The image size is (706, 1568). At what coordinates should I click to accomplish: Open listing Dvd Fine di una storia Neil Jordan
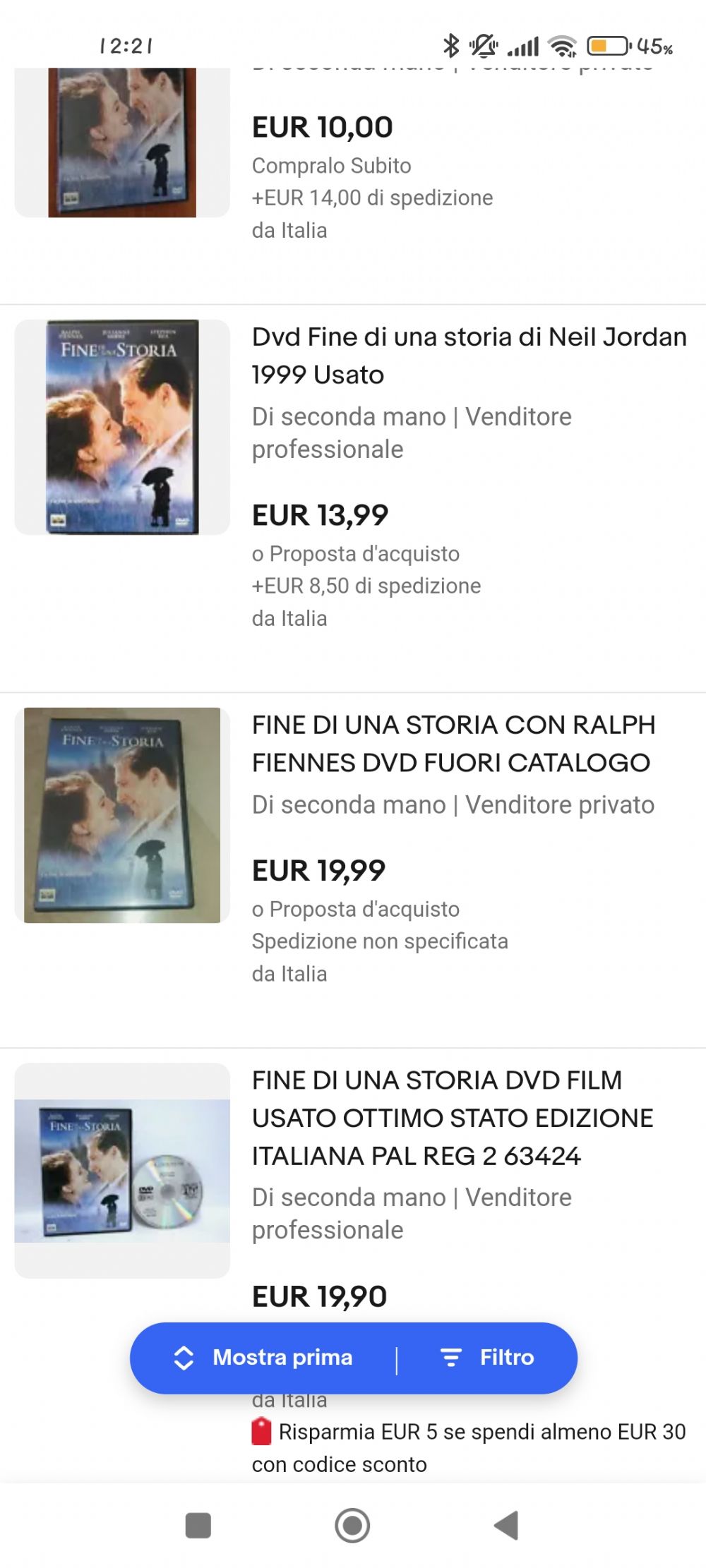[x=469, y=356]
